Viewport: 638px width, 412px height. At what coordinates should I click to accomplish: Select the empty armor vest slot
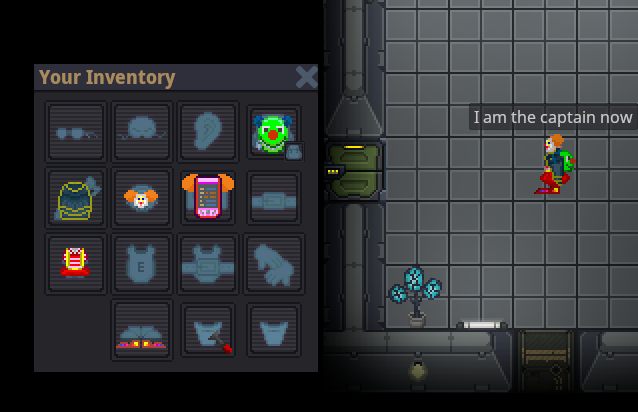pyautogui.click(x=208, y=264)
